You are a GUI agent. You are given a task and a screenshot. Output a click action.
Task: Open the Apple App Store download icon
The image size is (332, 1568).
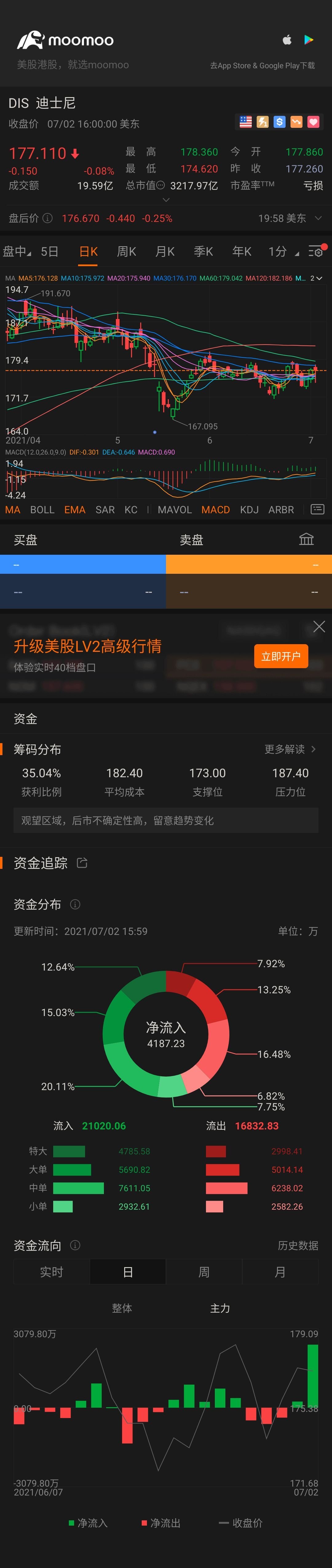coord(287,40)
